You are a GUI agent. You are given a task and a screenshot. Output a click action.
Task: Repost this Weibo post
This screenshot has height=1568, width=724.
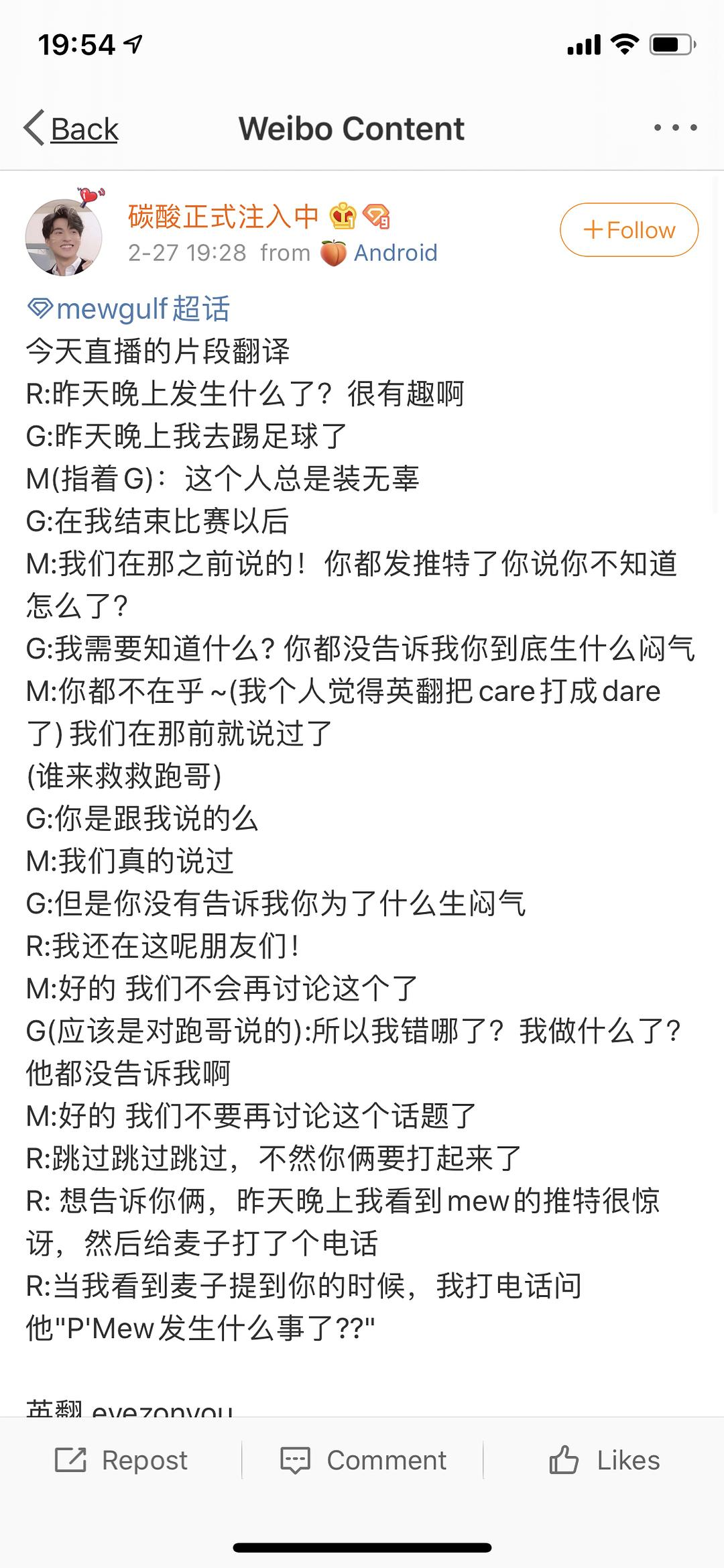tap(121, 1460)
